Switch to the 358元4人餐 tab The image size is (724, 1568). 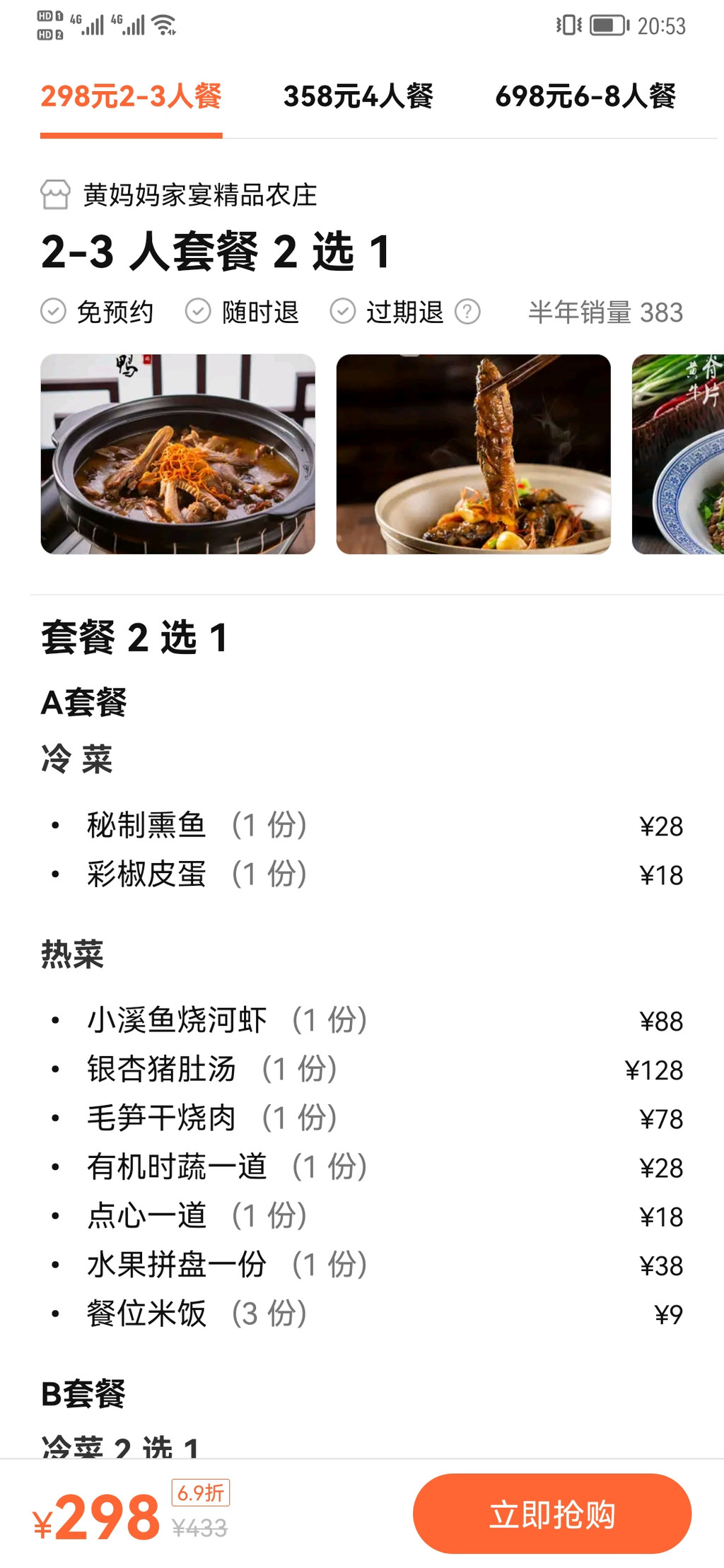(x=358, y=96)
